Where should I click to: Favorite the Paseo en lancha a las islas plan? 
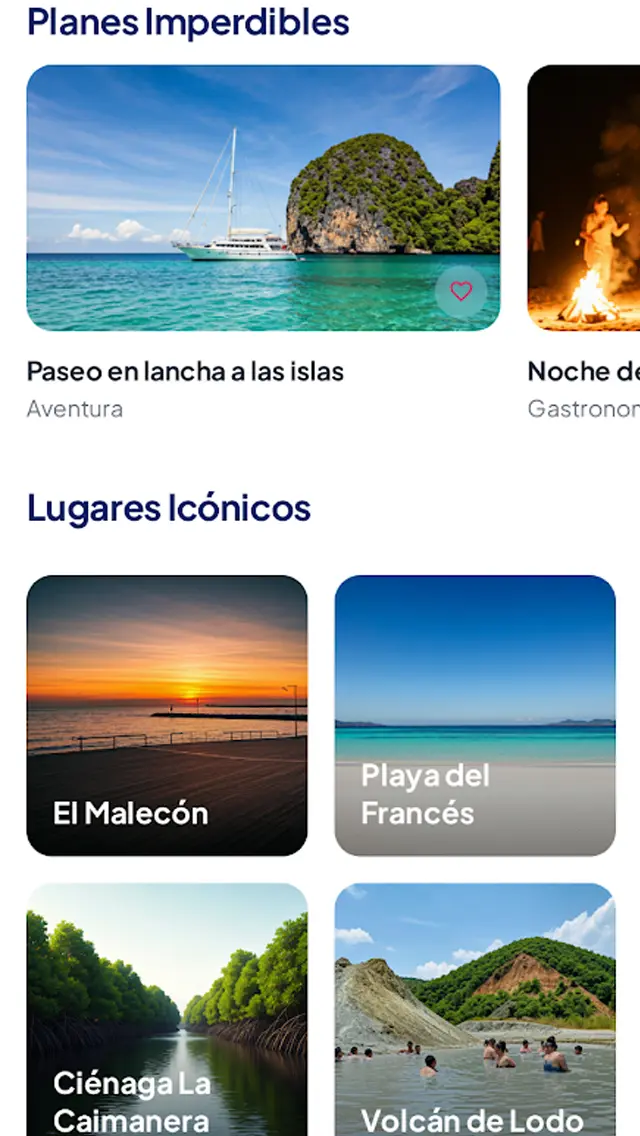pyautogui.click(x=460, y=292)
